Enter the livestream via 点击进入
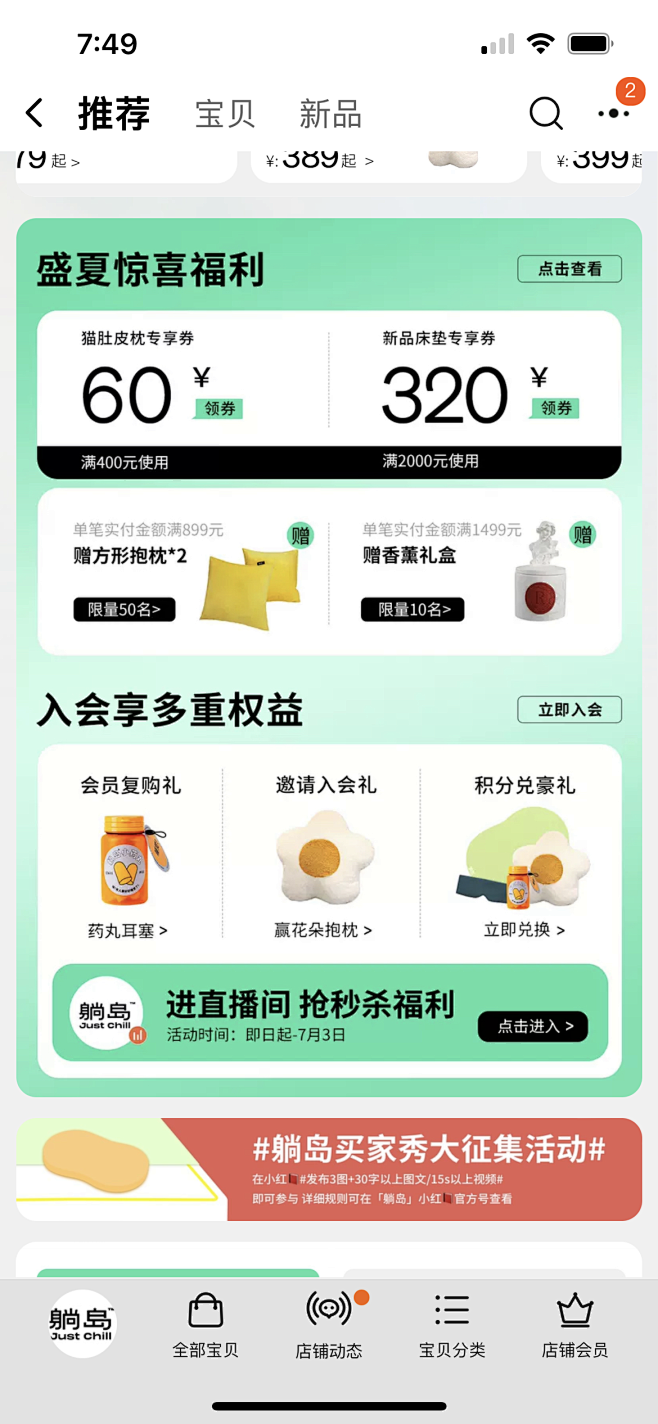This screenshot has height=1424, width=658. coord(532,1026)
